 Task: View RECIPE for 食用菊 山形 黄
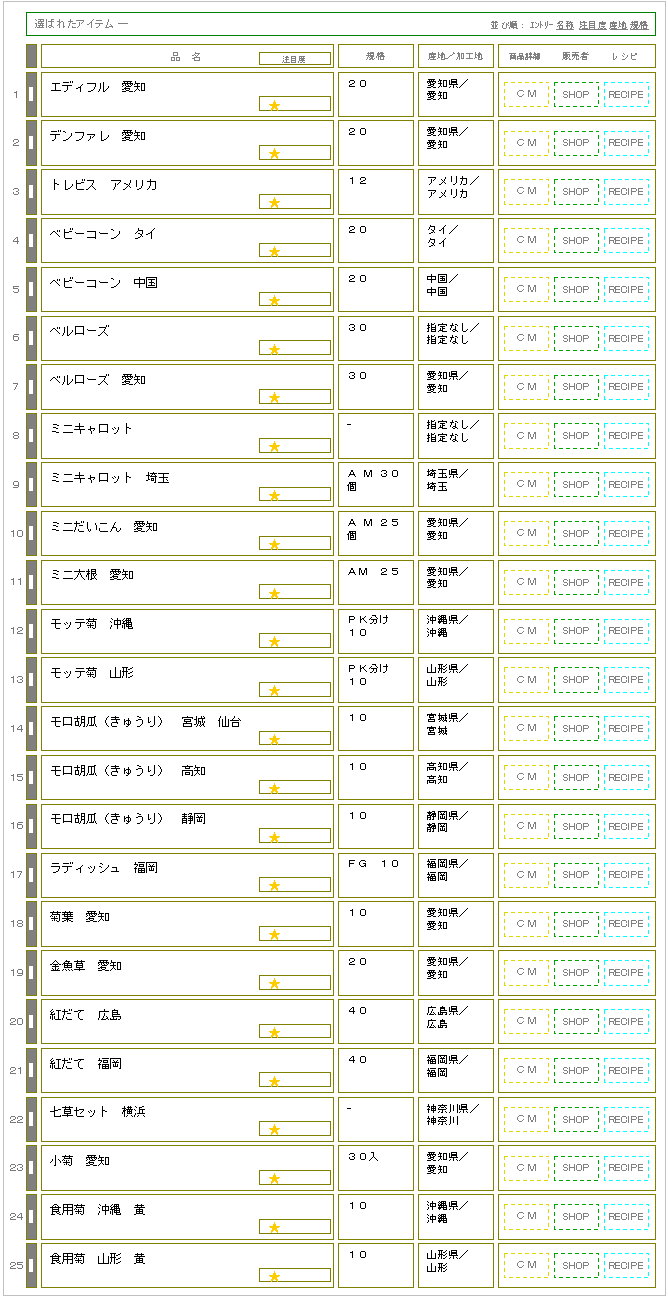click(626, 1266)
